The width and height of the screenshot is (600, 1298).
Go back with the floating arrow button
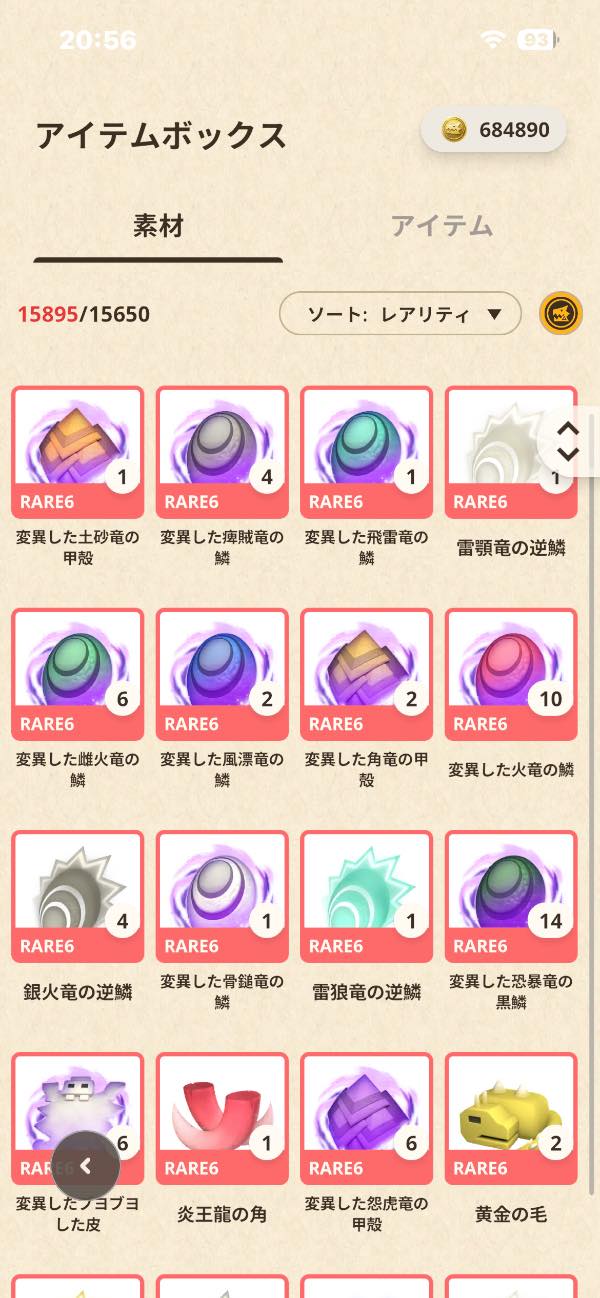86,1165
